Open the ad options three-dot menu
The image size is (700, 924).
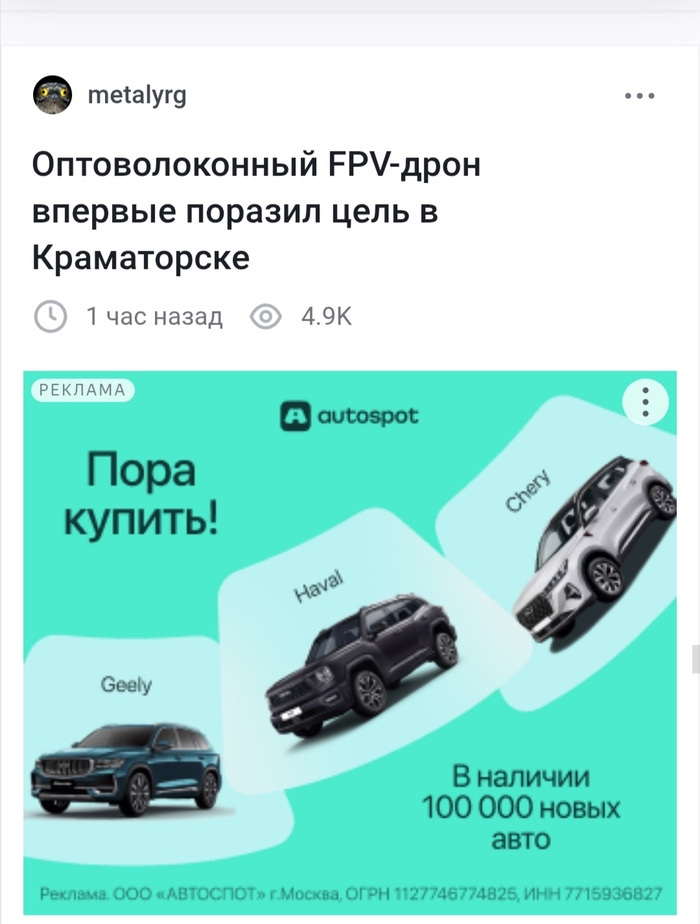[x=646, y=402]
